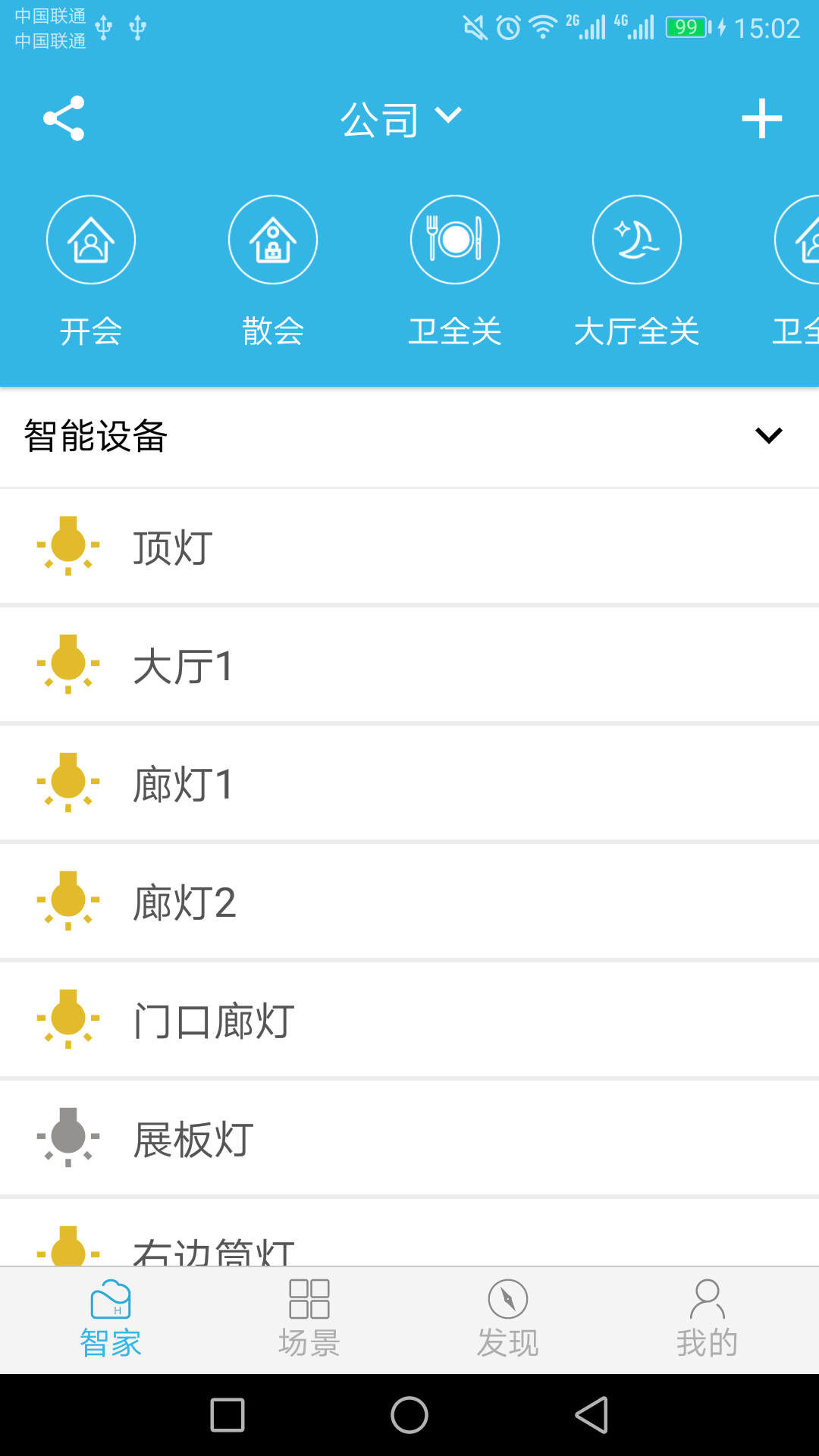This screenshot has height=1456, width=819.
Task: Collapse the 智能设备 section
Action: [x=768, y=435]
